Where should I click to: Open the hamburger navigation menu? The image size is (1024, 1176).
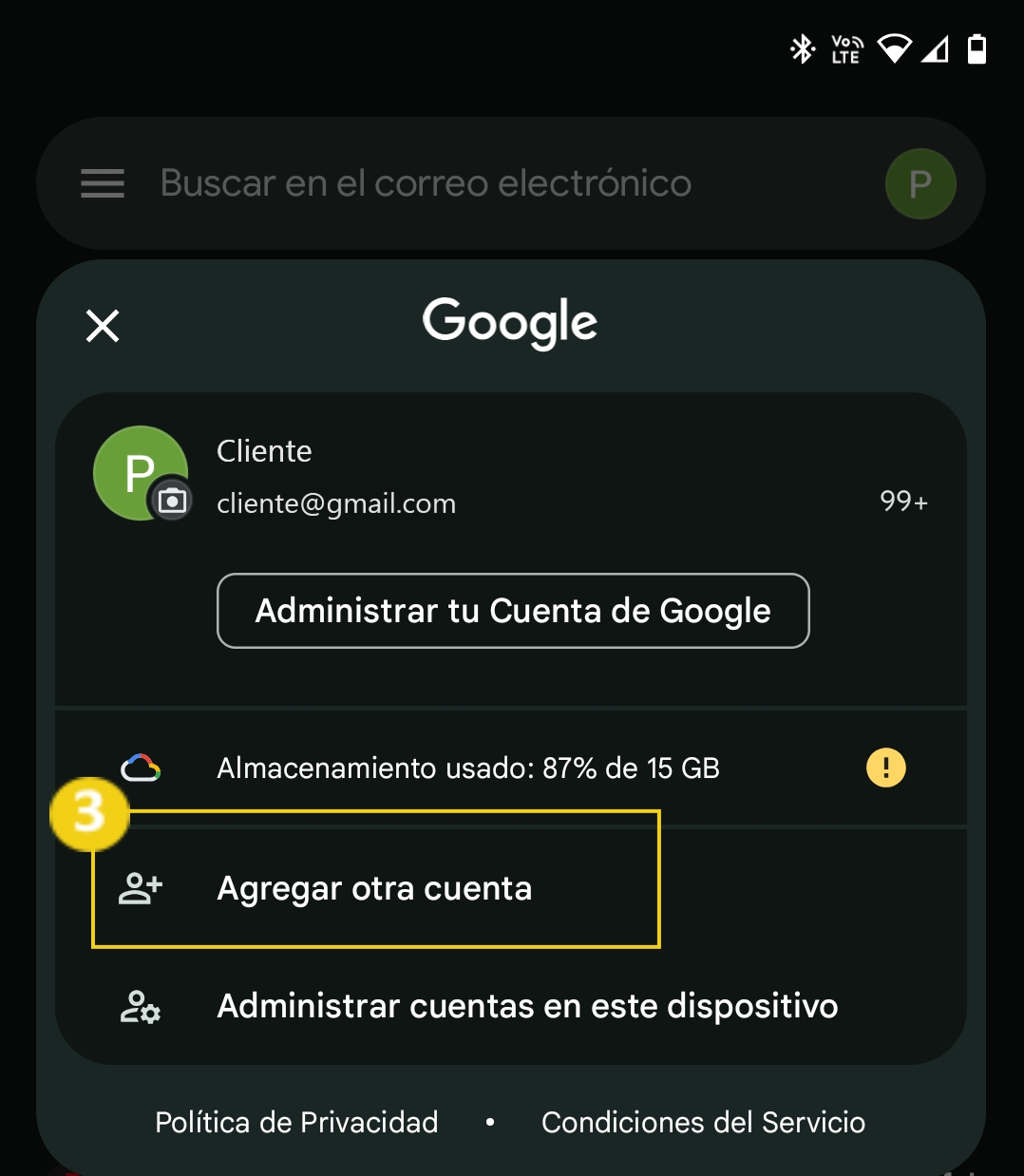102,183
